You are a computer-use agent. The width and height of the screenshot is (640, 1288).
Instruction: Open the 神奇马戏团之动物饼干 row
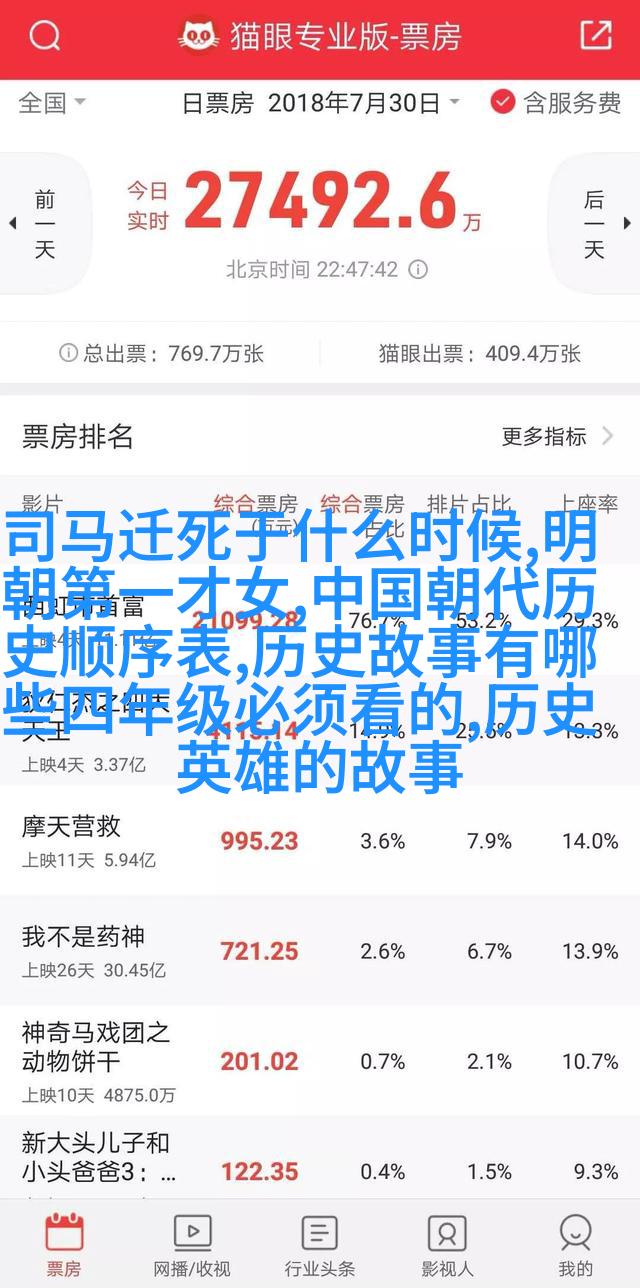[x=320, y=1061]
